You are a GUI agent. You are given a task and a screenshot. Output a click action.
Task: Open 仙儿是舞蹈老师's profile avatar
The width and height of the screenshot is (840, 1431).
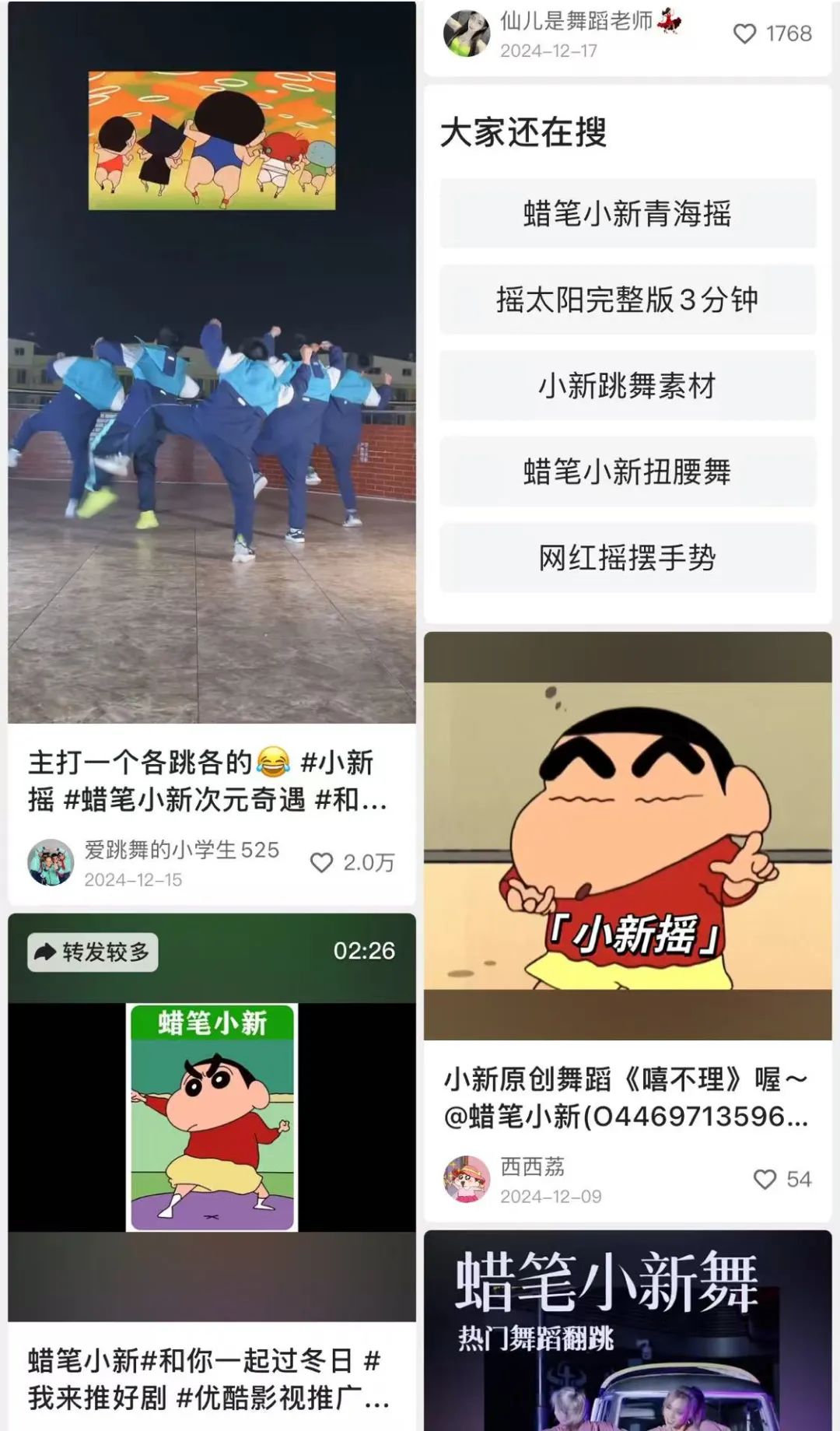[x=467, y=33]
